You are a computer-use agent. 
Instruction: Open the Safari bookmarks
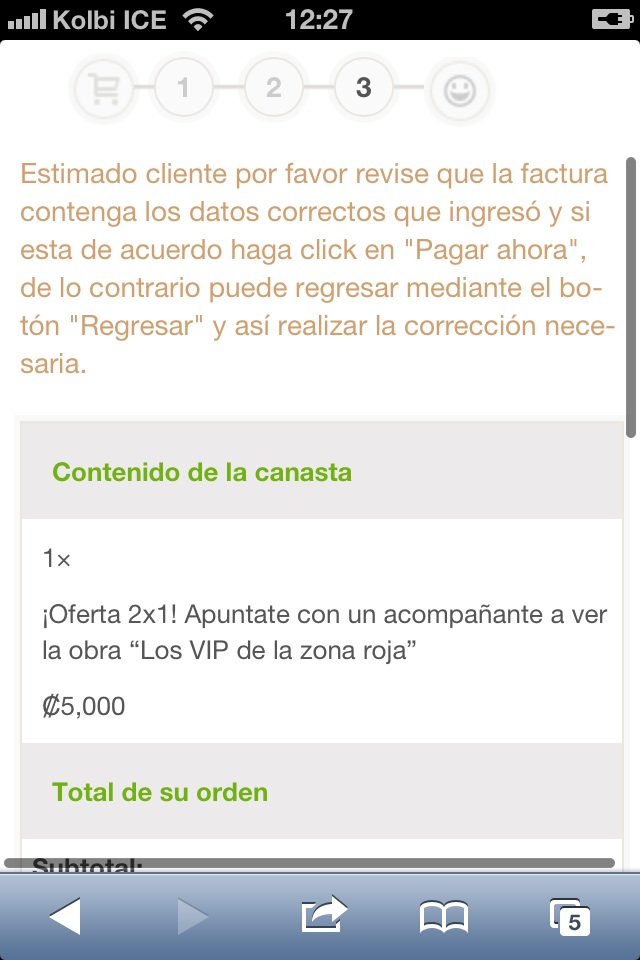444,916
